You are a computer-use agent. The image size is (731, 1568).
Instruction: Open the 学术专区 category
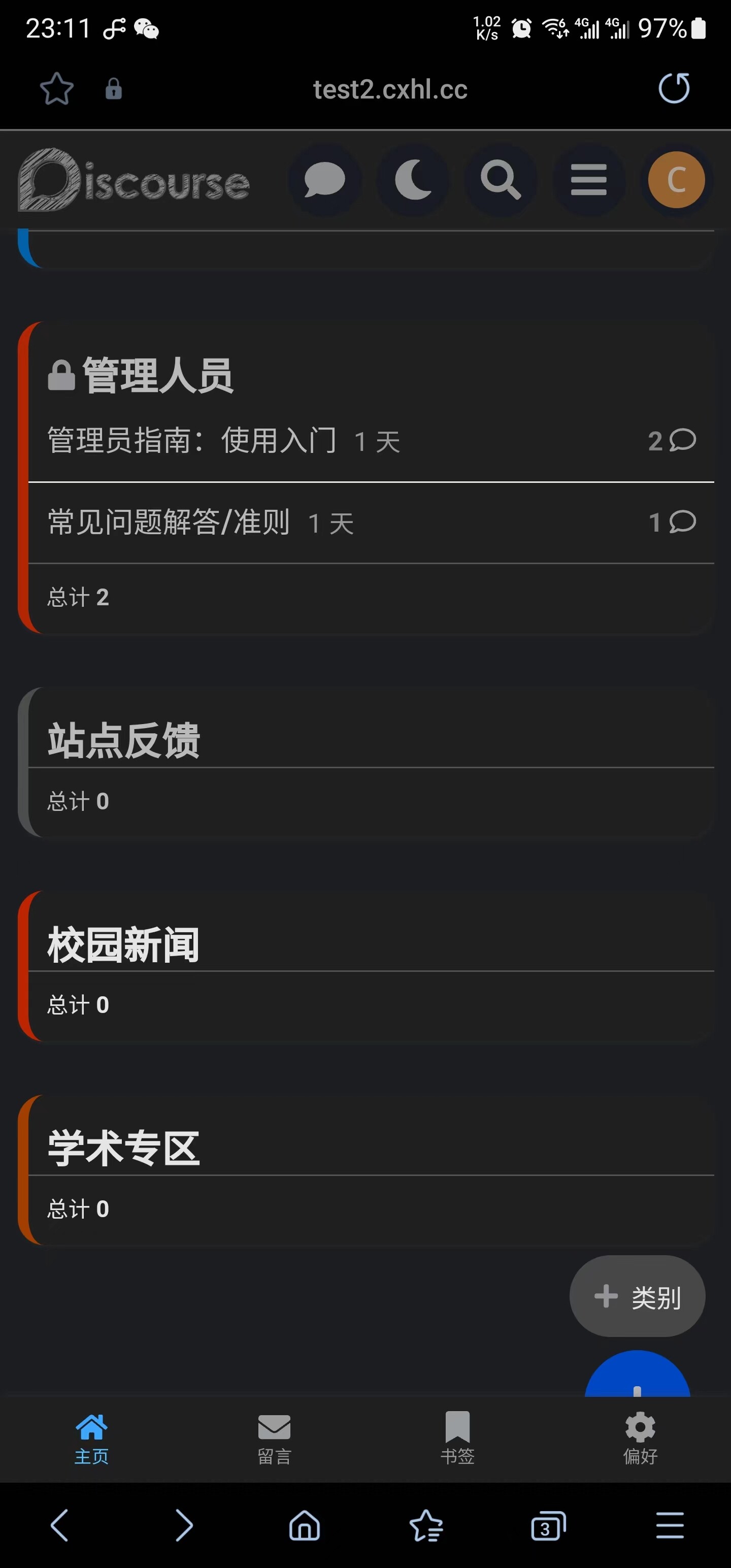pos(123,1149)
